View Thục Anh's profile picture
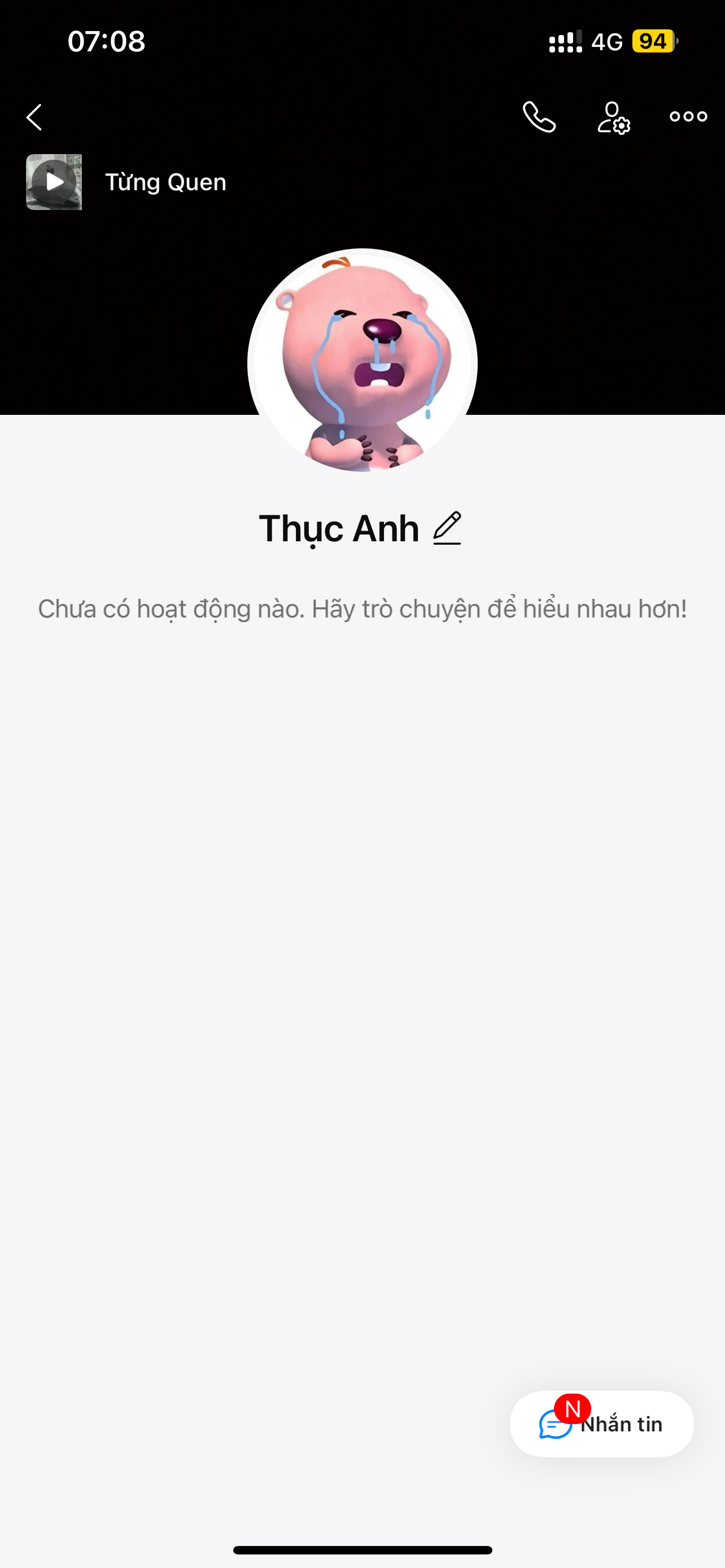Viewport: 725px width, 1568px height. (362, 363)
